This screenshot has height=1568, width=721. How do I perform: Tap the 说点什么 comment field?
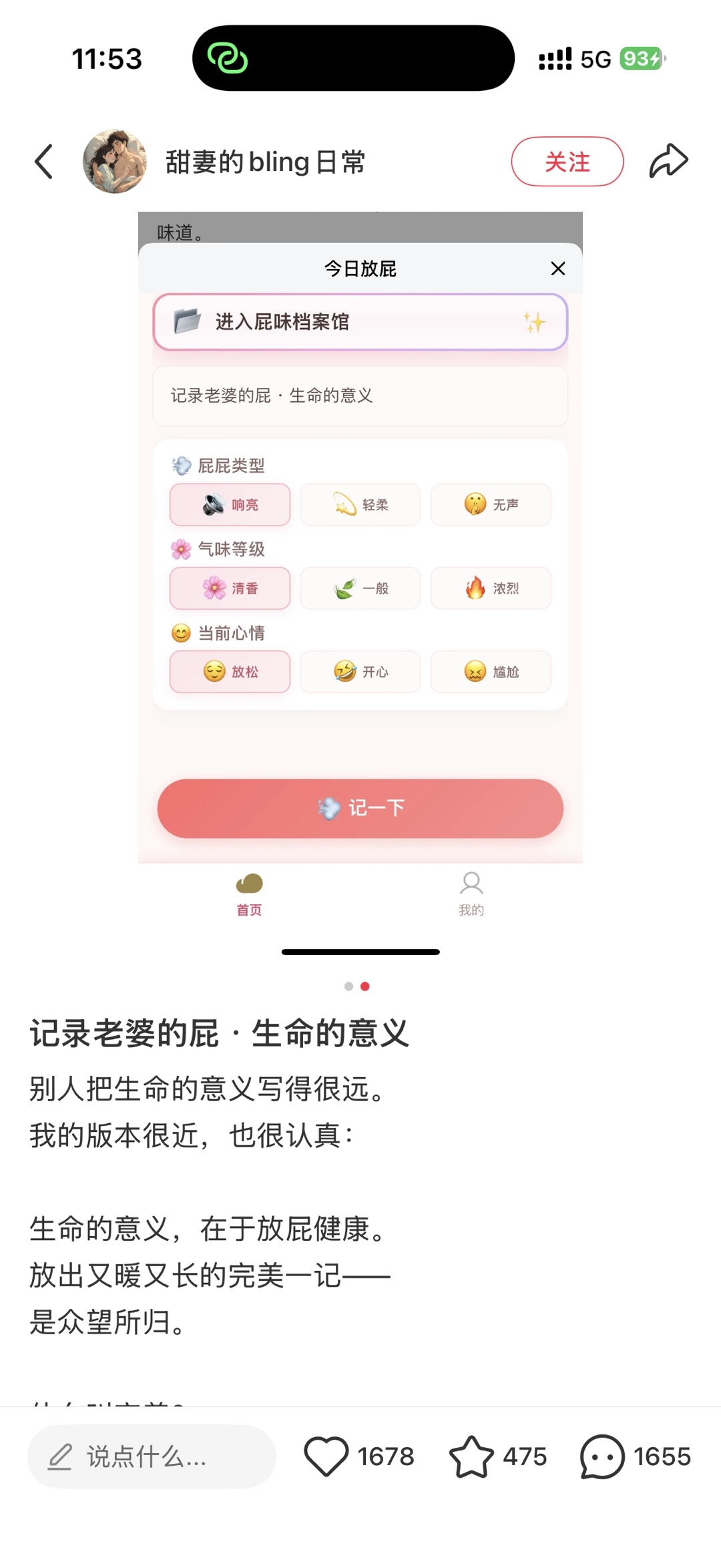pos(152,1456)
